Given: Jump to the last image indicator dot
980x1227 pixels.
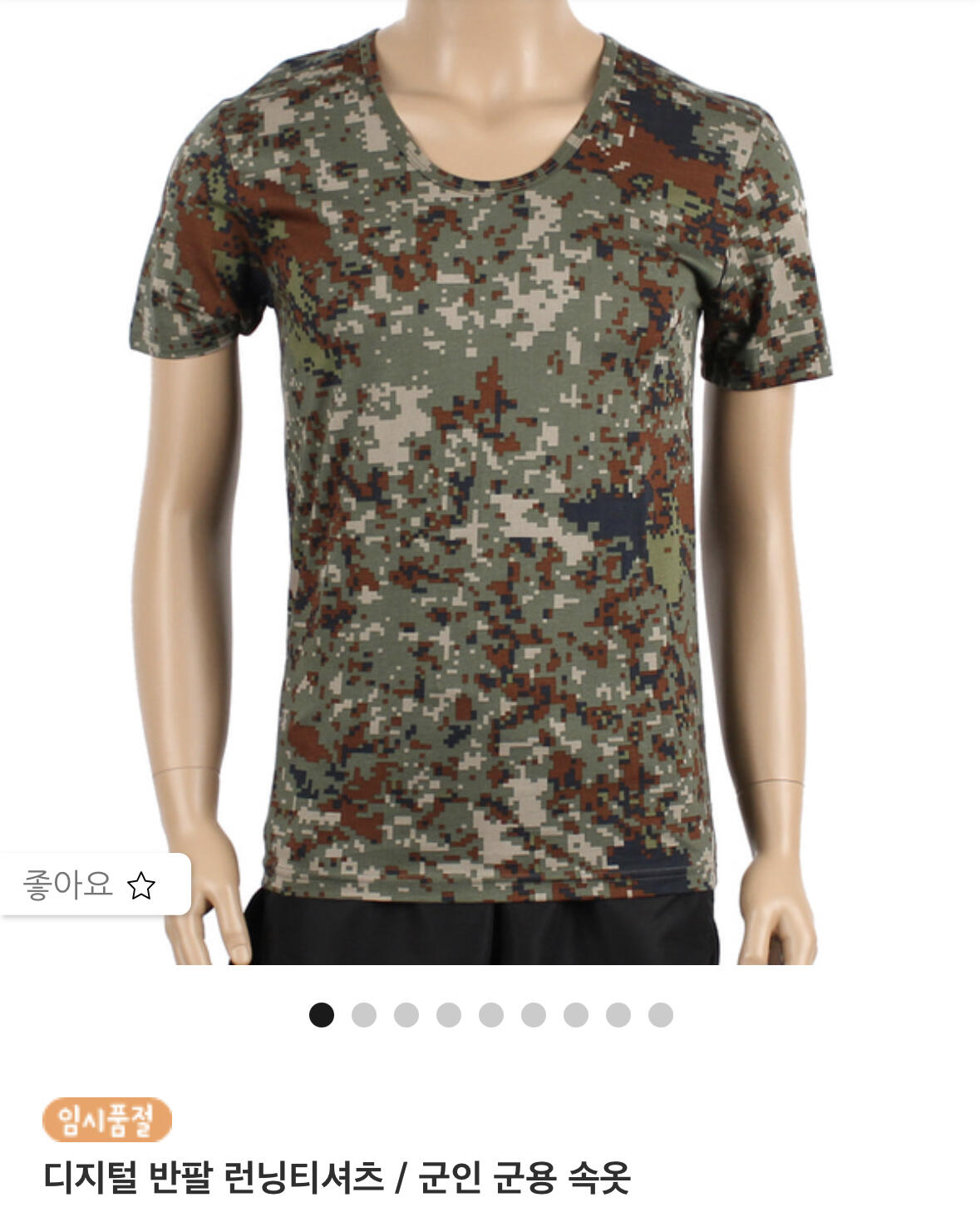Looking at the screenshot, I should click(x=661, y=1015).
